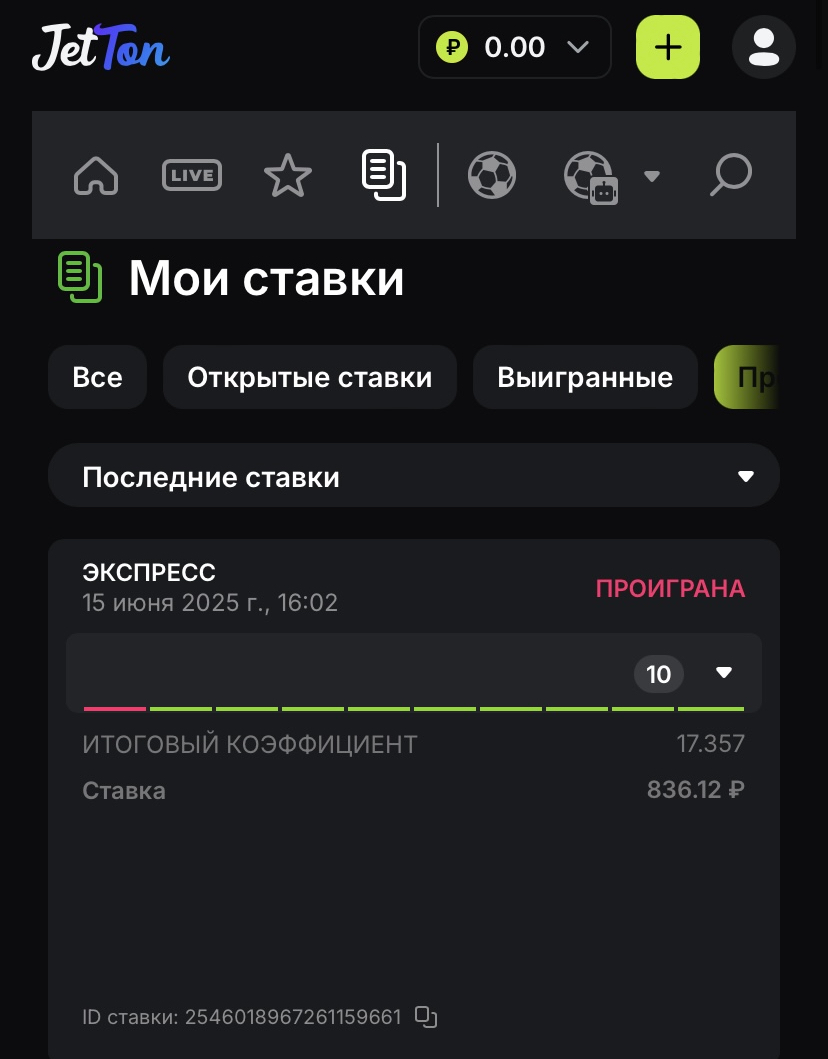Switch to Открытые ставки filter

[x=310, y=377]
